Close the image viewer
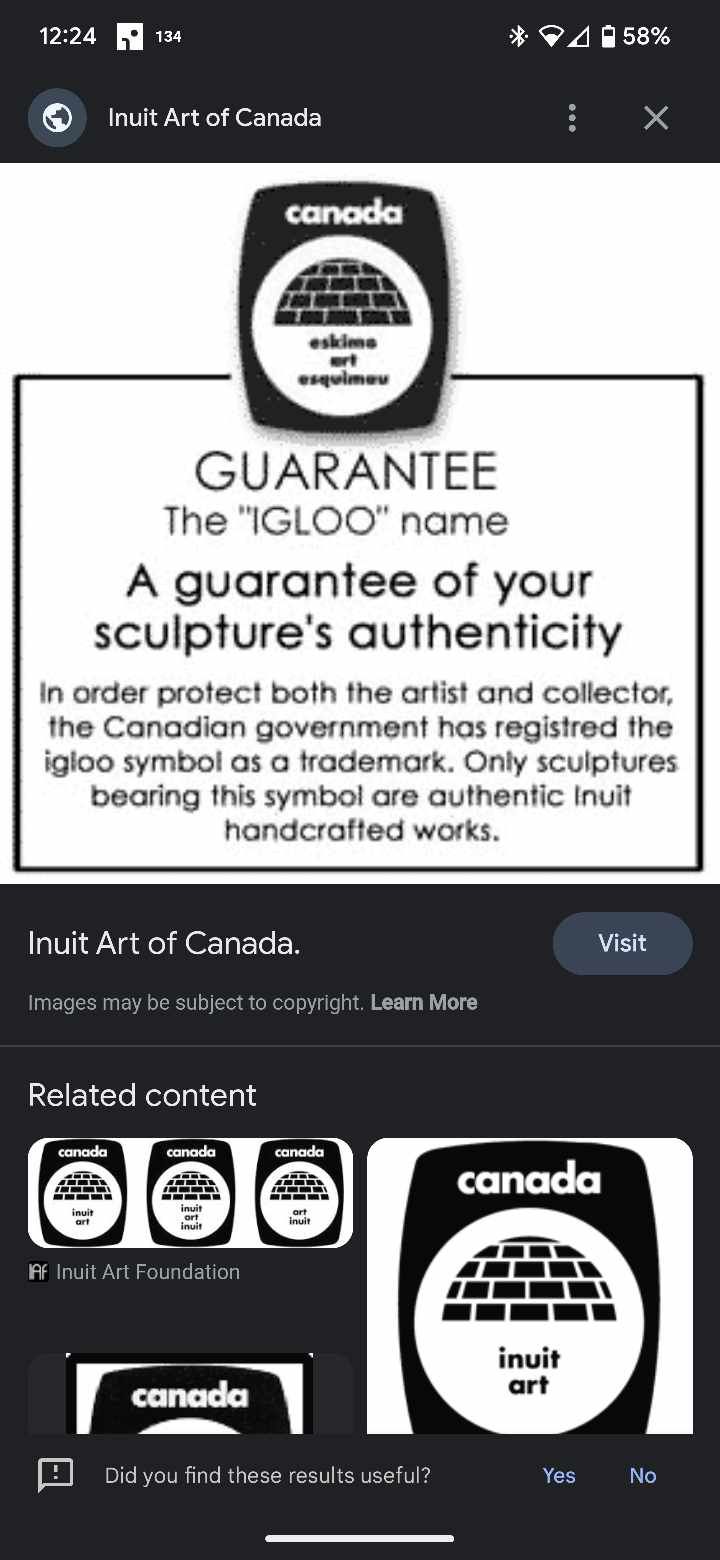720x1560 pixels. [656, 118]
